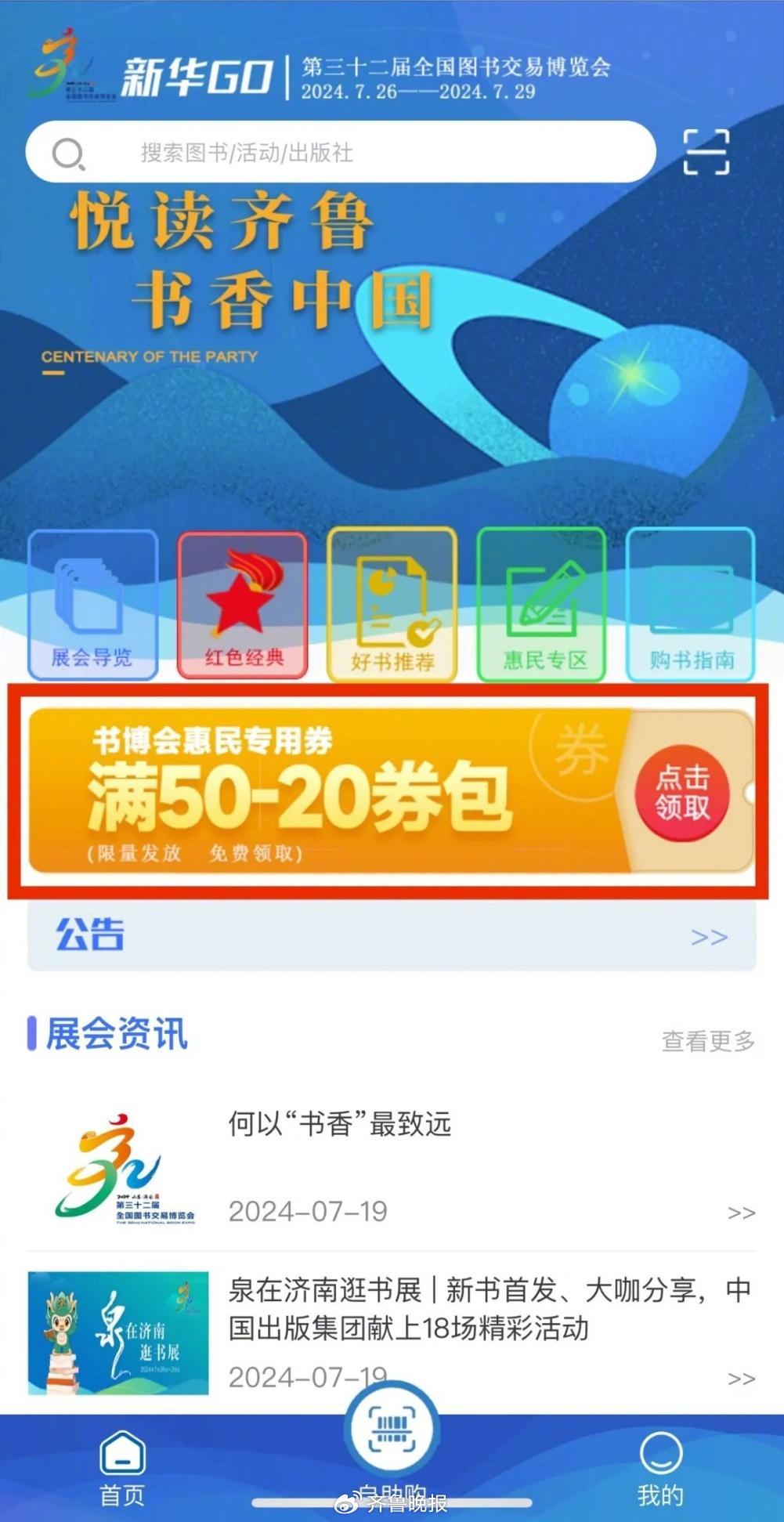Open 好书推荐 recommendations
Image resolution: width=784 pixels, height=1522 pixels.
click(x=392, y=605)
